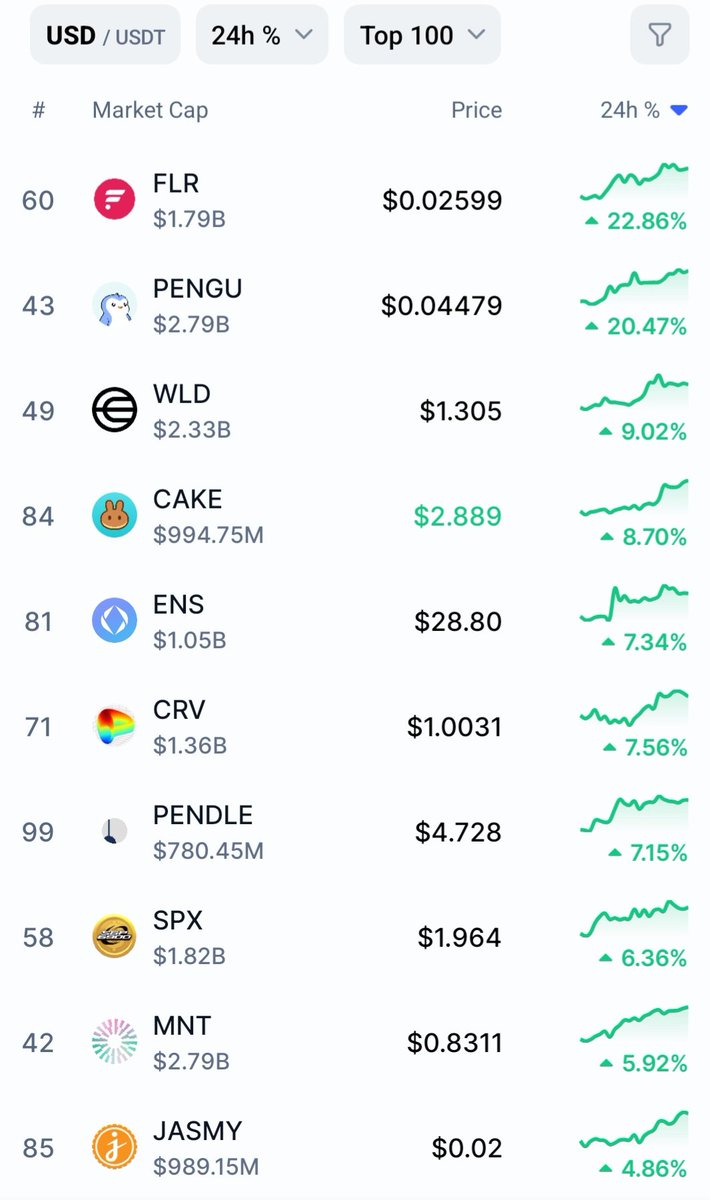This screenshot has width=710, height=1200.
Task: Toggle the USD / USDT currency selector
Action: pyautogui.click(x=105, y=35)
